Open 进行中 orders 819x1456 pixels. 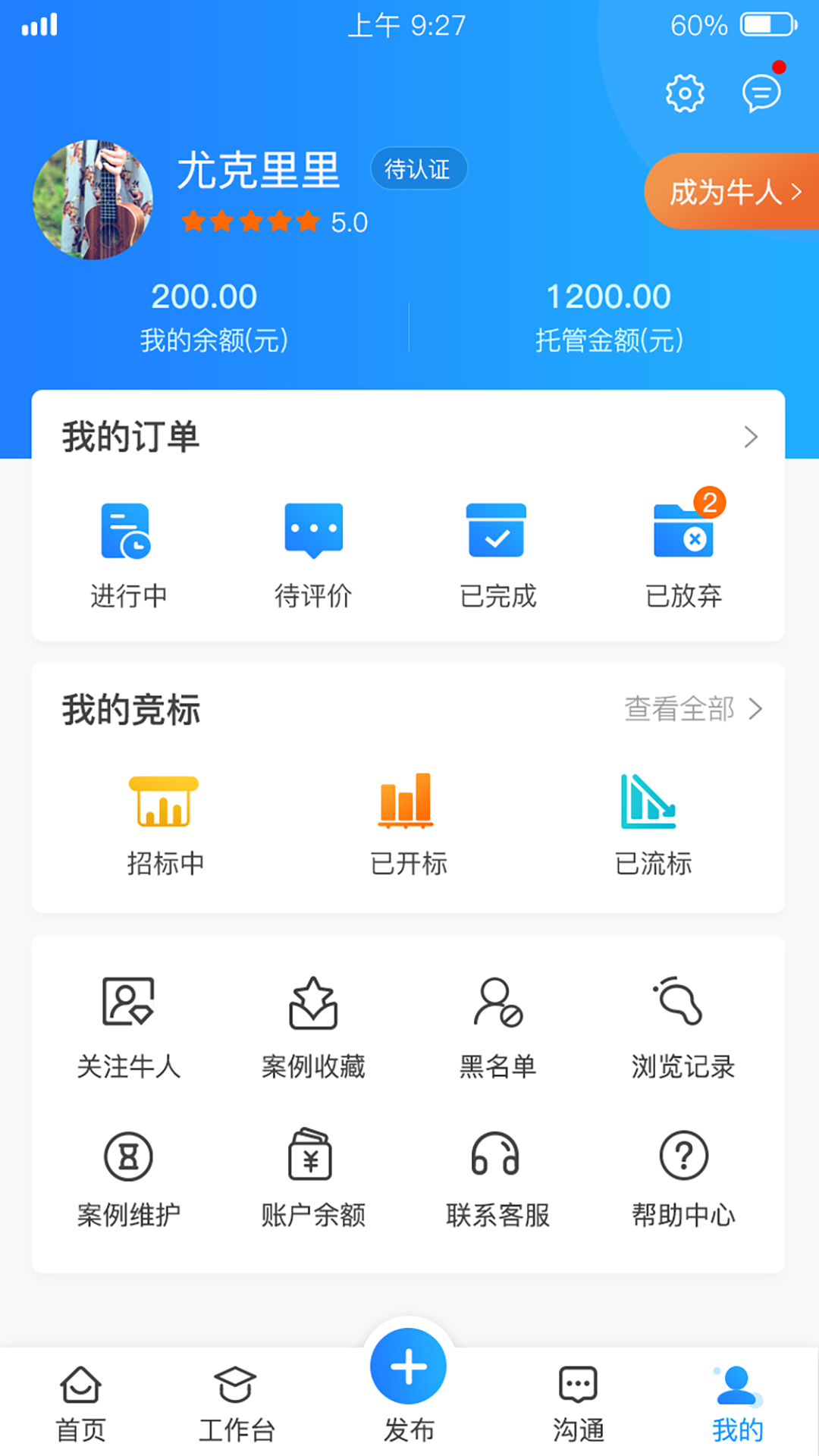pyautogui.click(x=127, y=555)
